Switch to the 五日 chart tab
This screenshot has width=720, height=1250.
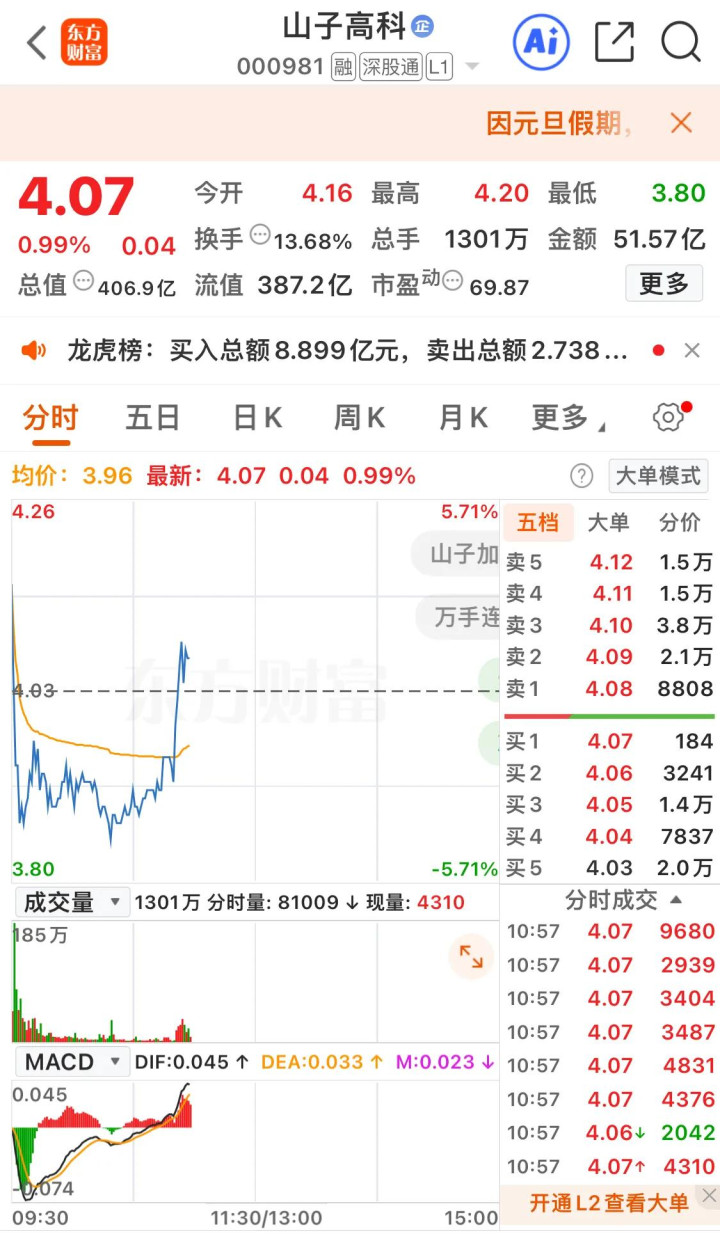[x=152, y=417]
